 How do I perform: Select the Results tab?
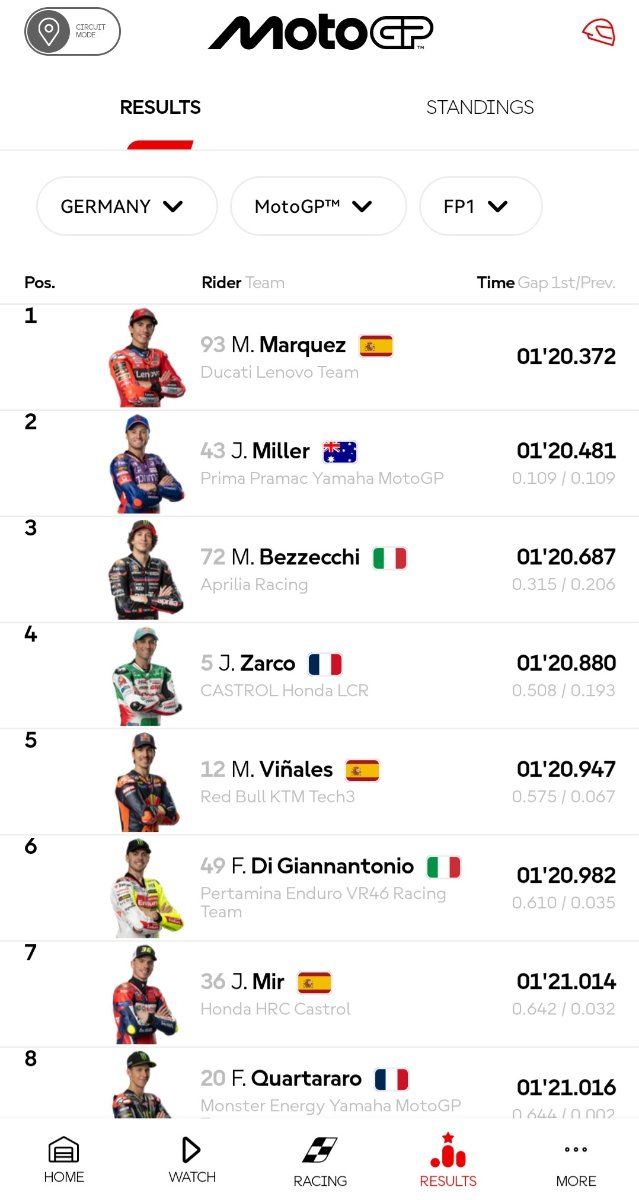coord(160,107)
